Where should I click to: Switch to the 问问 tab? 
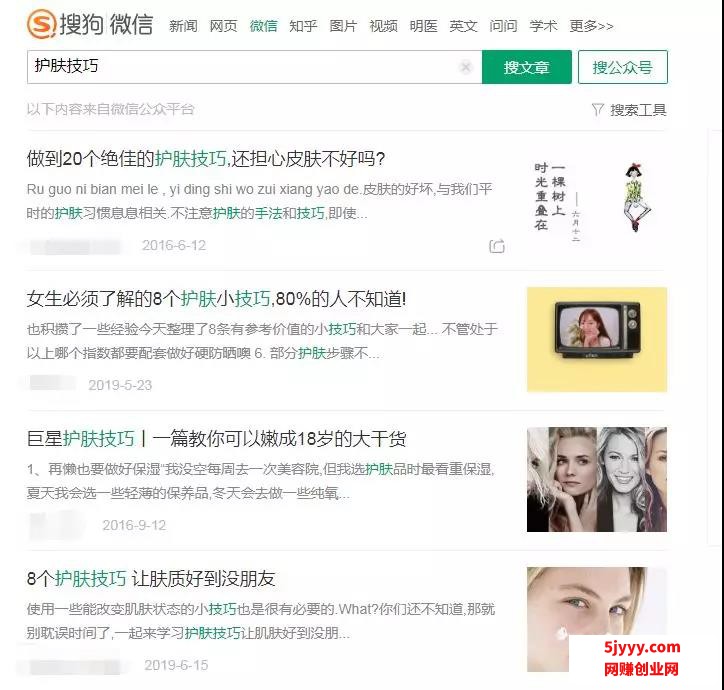(x=503, y=26)
